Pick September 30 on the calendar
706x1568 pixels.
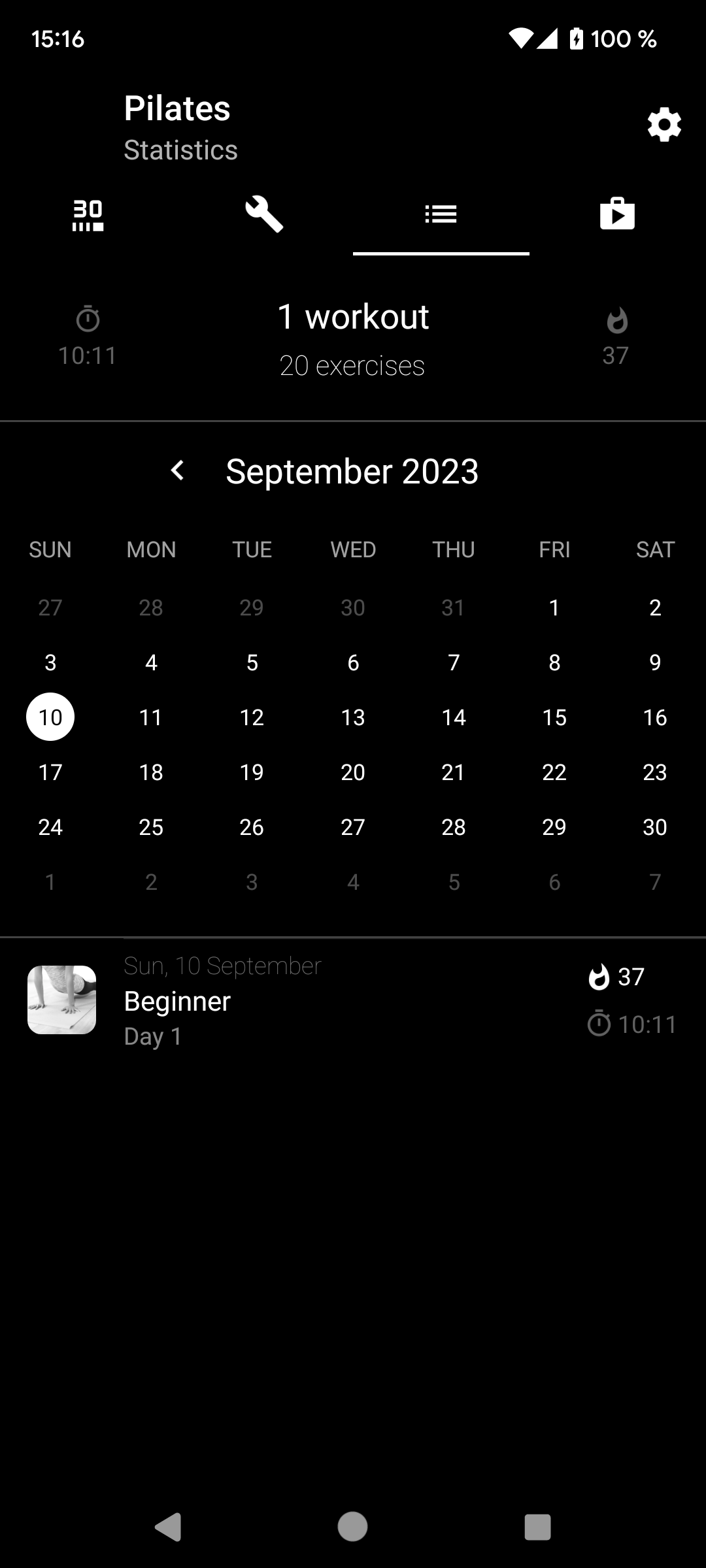point(655,827)
